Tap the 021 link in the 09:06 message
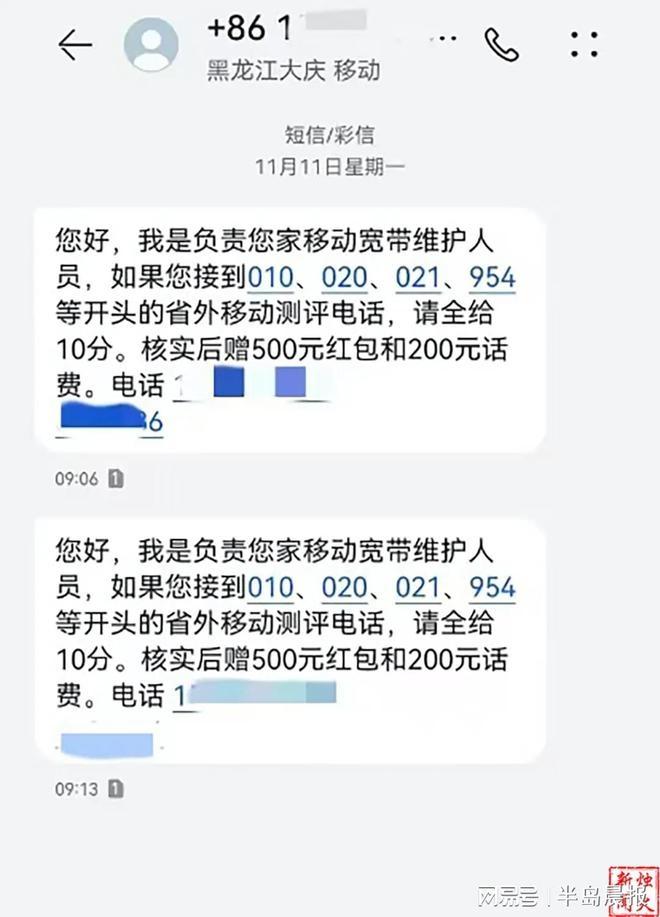This screenshot has height=917, width=660. [x=419, y=276]
